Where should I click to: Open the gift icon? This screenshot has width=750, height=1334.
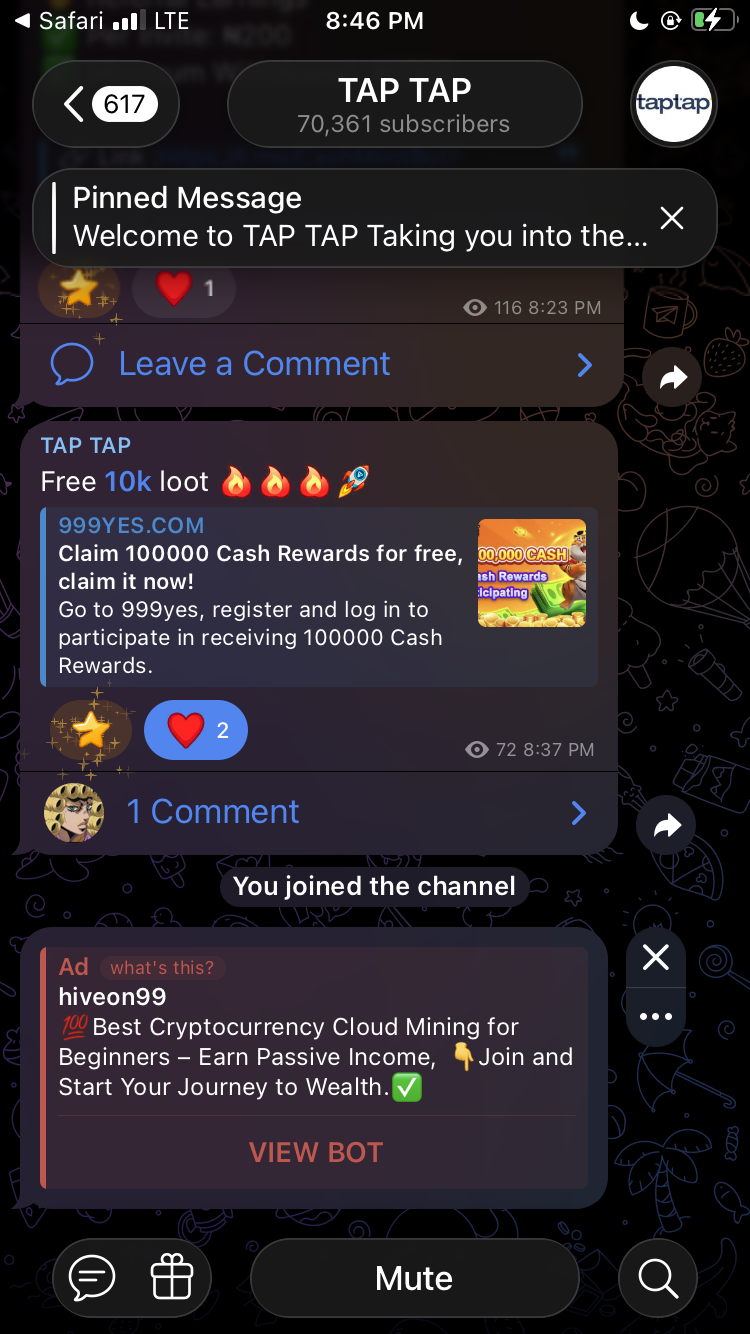[x=171, y=1278]
